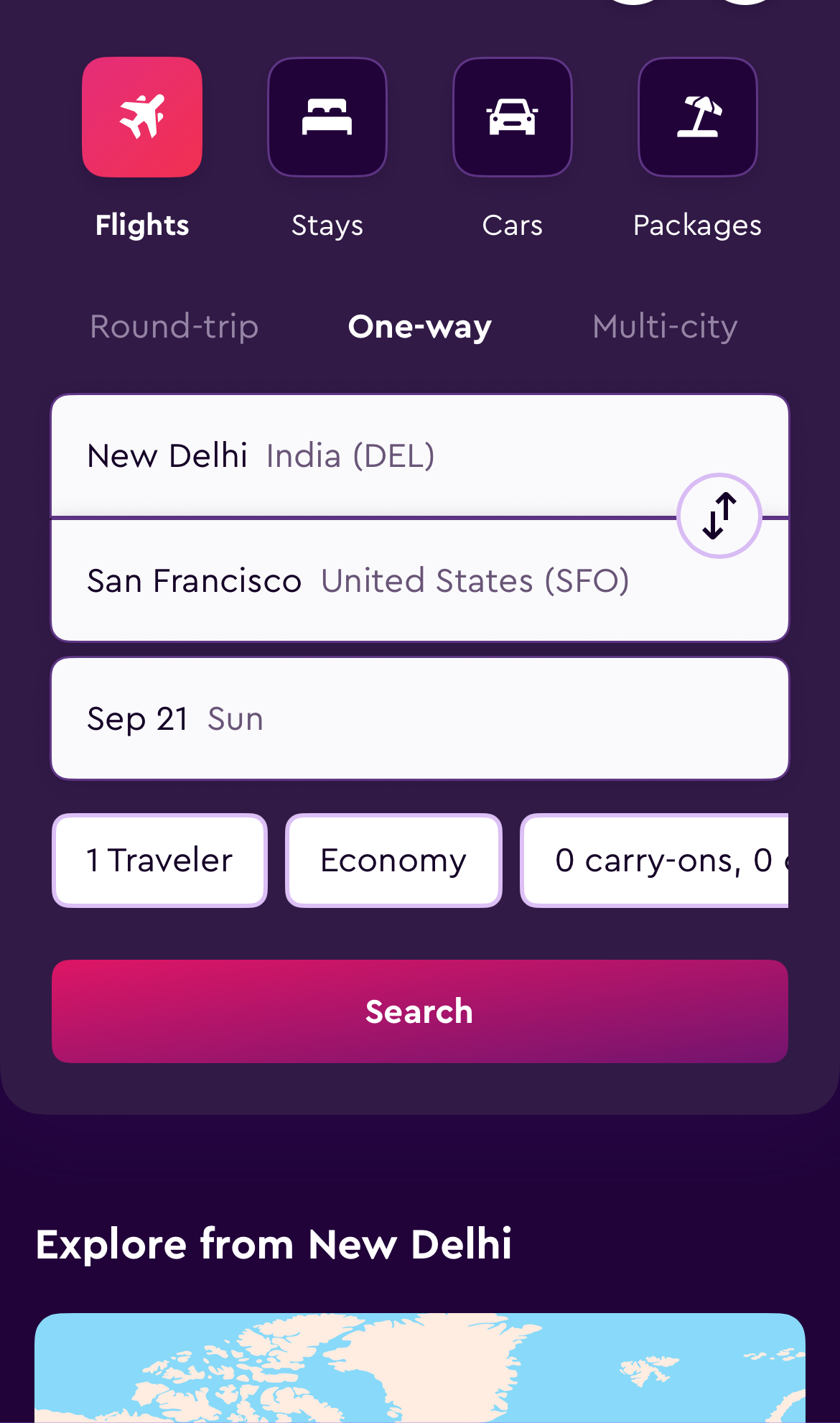
Task: Open the Sep 21 departure date picker
Action: pyautogui.click(x=420, y=718)
